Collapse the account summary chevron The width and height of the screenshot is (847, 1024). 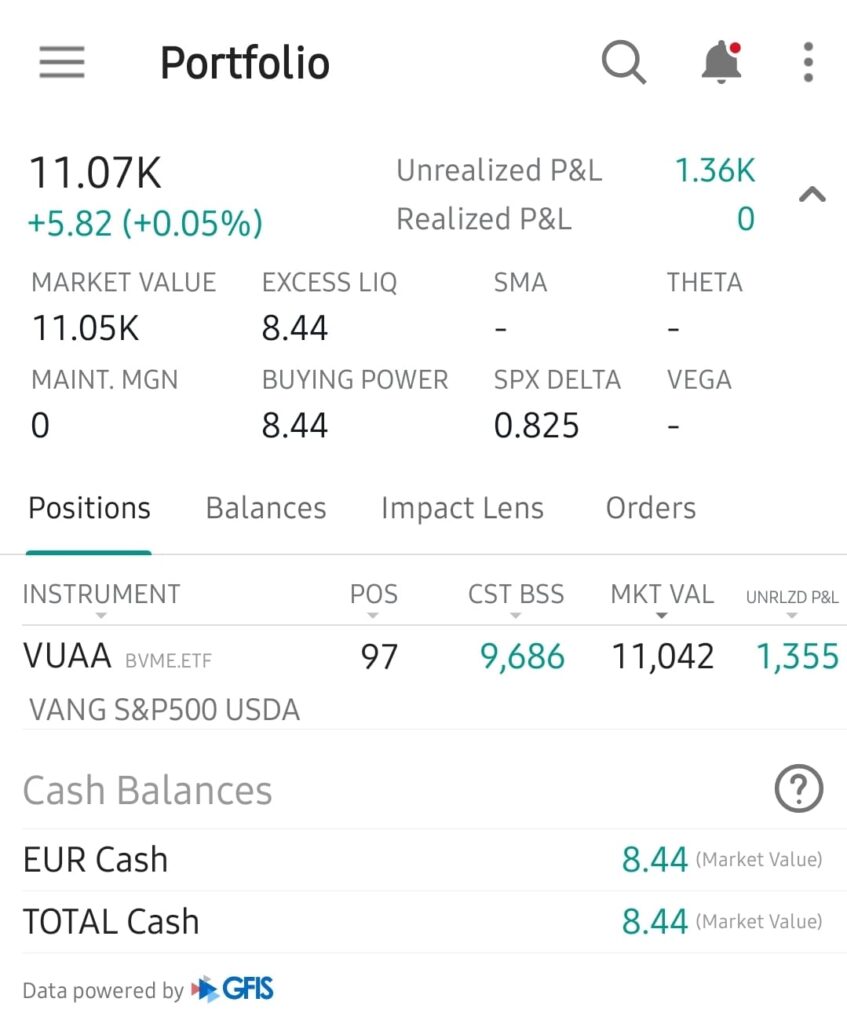(x=812, y=195)
